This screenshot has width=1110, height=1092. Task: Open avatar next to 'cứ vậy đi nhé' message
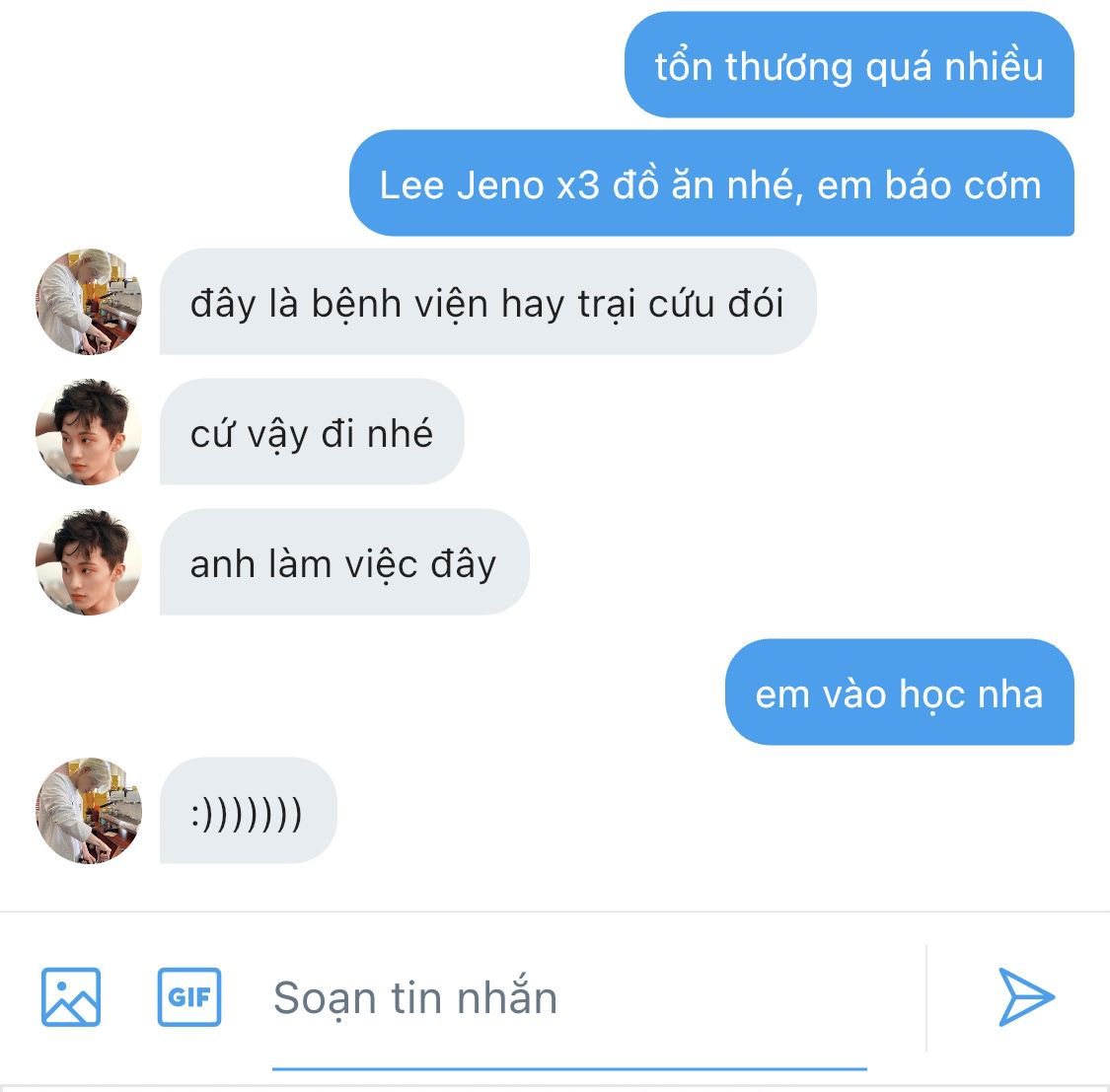(x=89, y=432)
